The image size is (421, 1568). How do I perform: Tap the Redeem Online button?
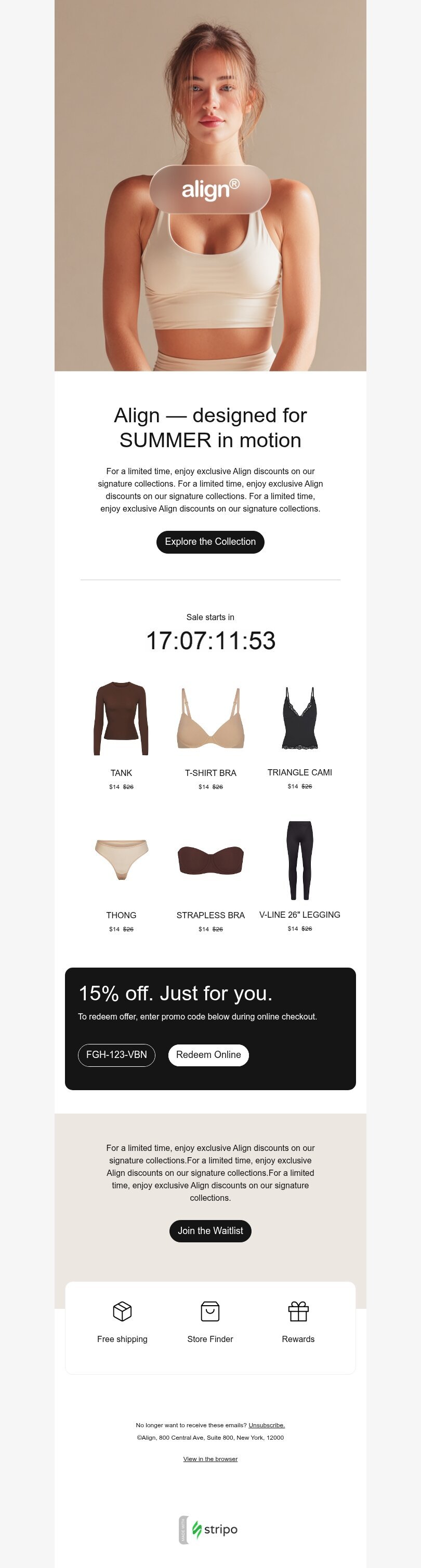click(208, 1055)
